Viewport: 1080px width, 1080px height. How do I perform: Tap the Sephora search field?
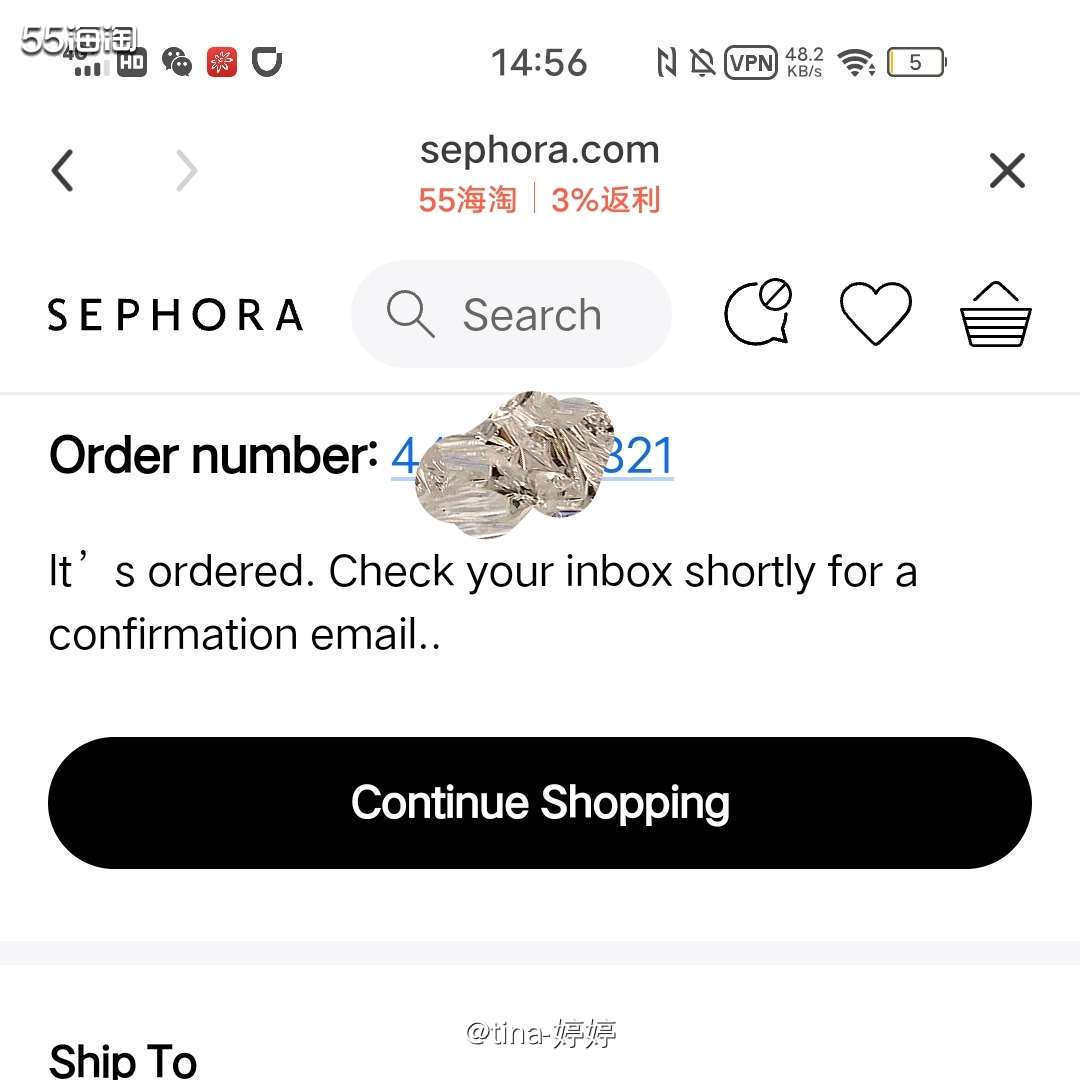511,315
